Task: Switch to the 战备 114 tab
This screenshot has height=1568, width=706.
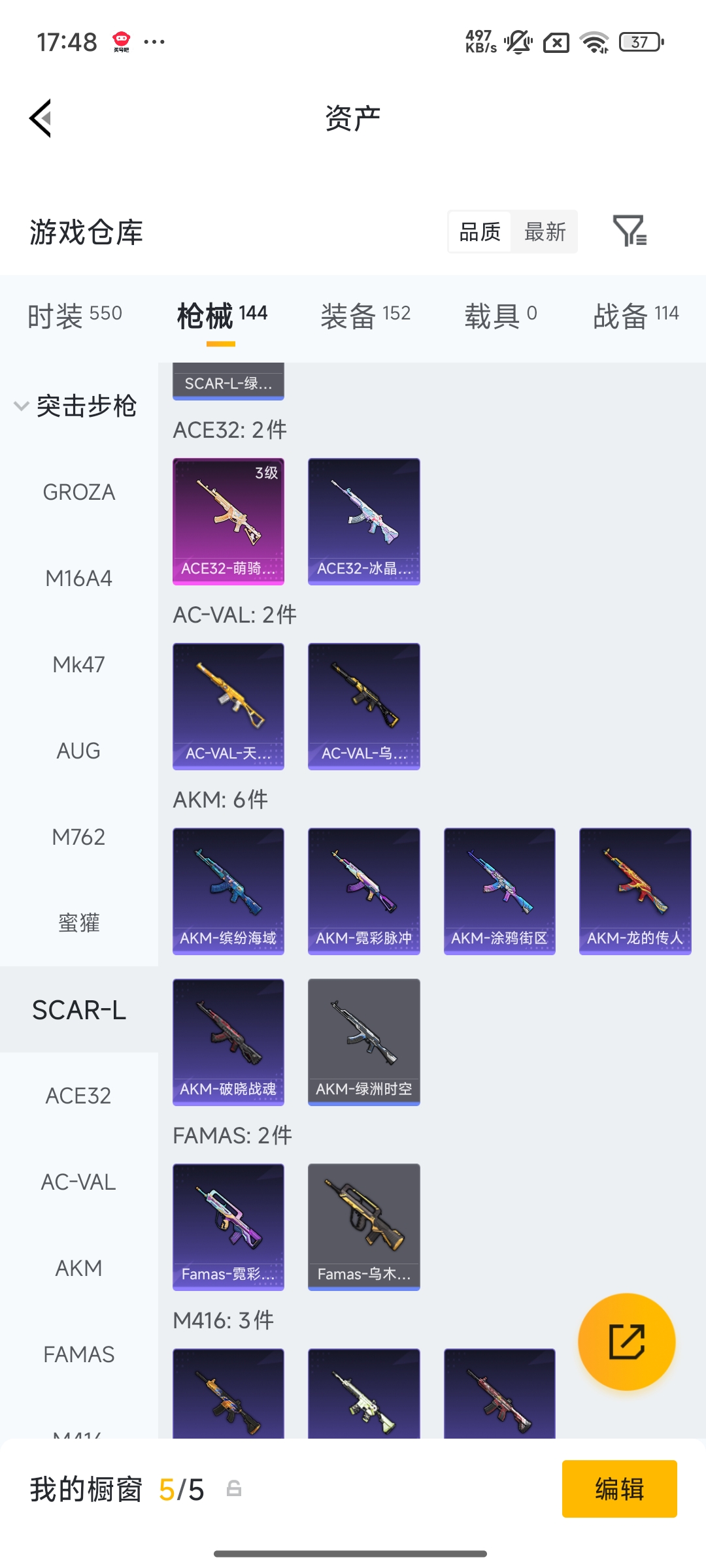Action: [x=635, y=316]
